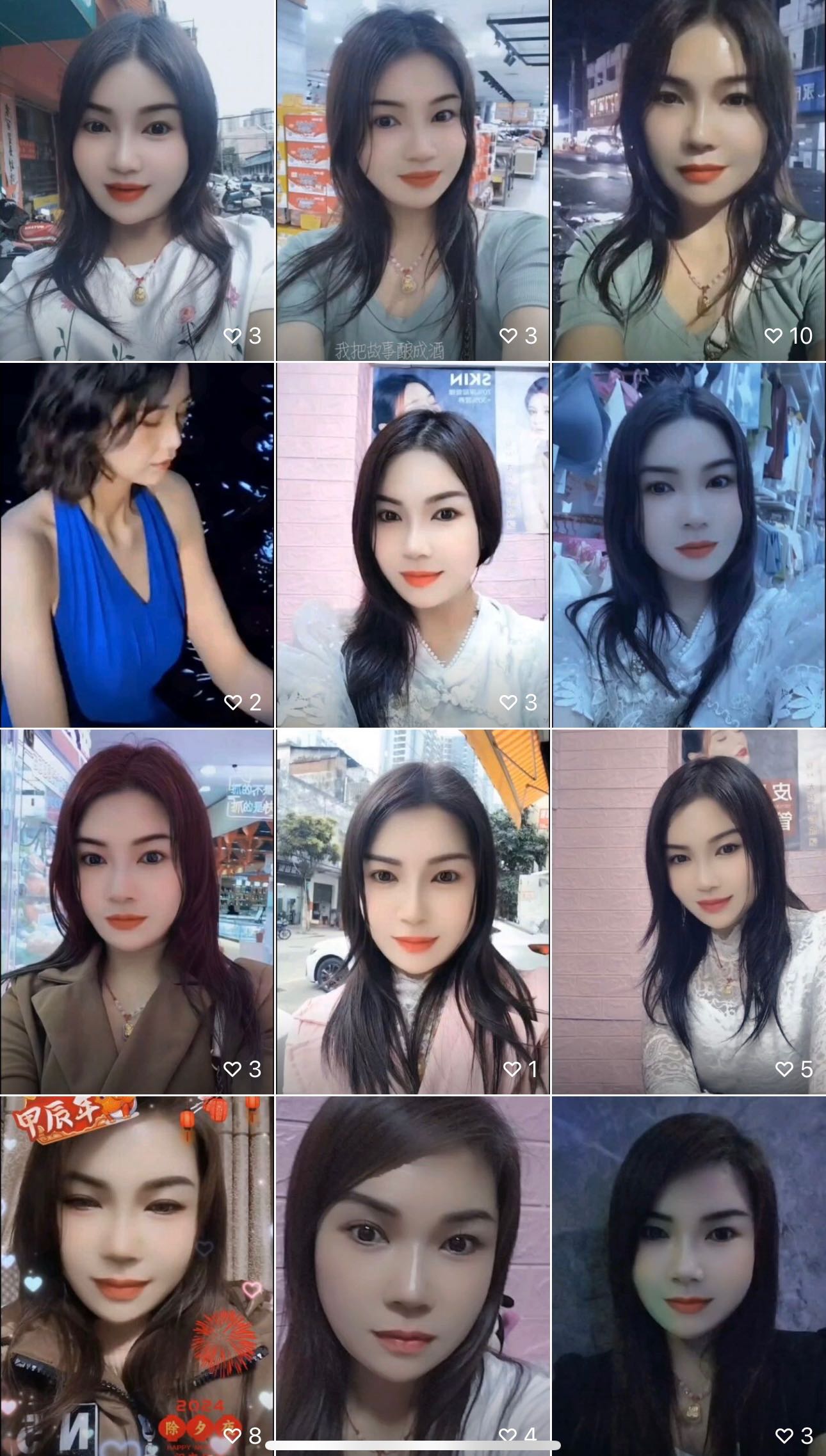826x1456 pixels.
Task: Open the video with brown coat selfie
Action: 138,909
